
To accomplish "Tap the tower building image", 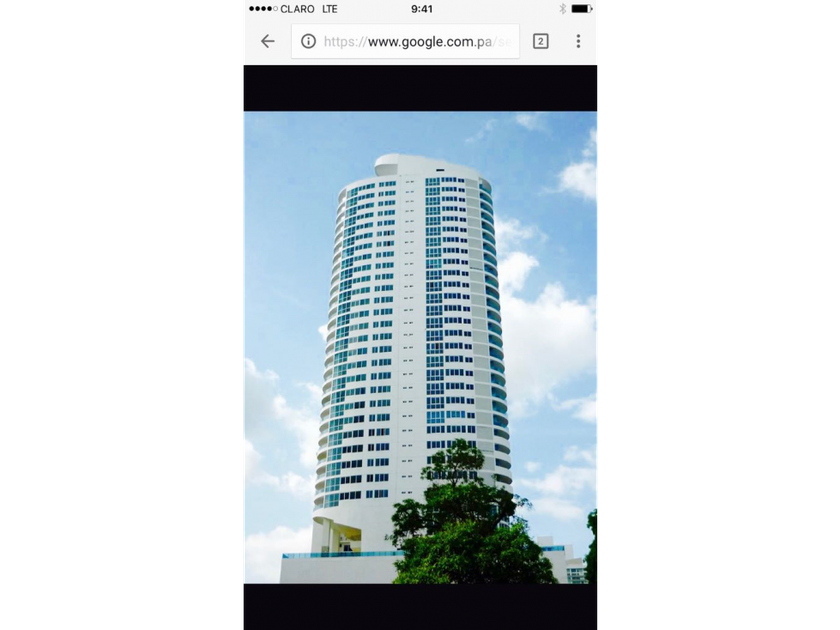I will click(421, 347).
